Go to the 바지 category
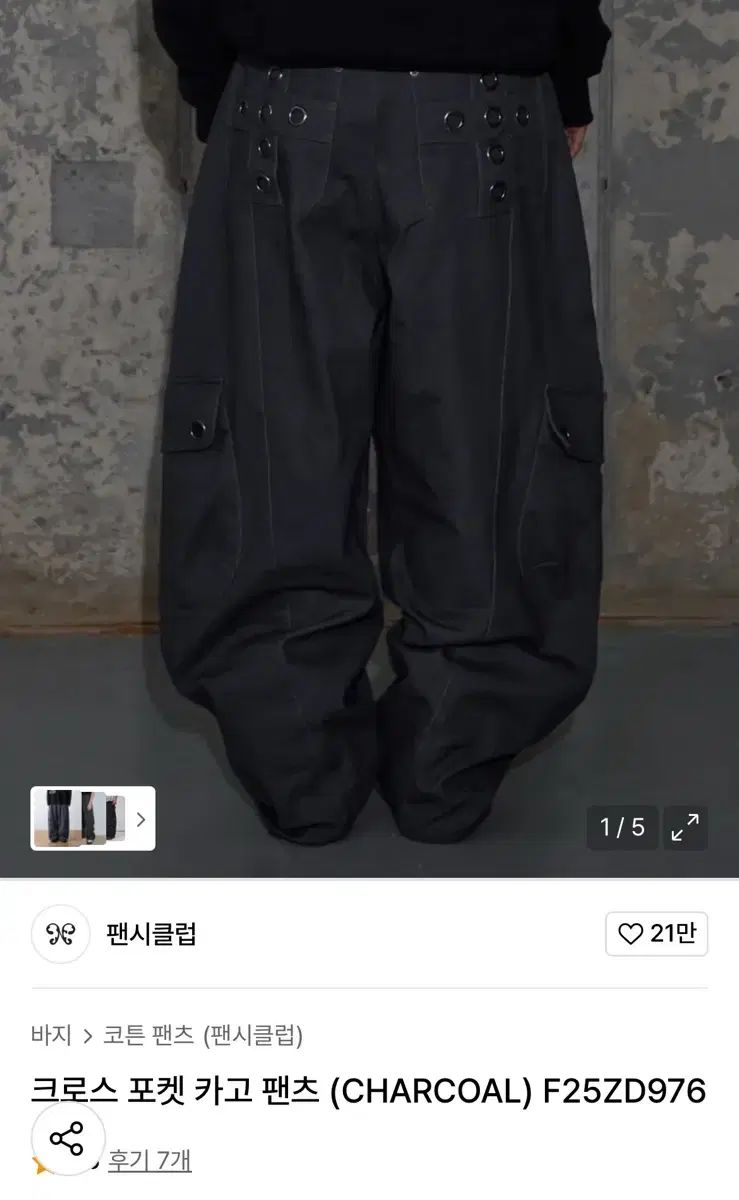Viewport: 739px width, 1200px height. pyautogui.click(x=51, y=1035)
